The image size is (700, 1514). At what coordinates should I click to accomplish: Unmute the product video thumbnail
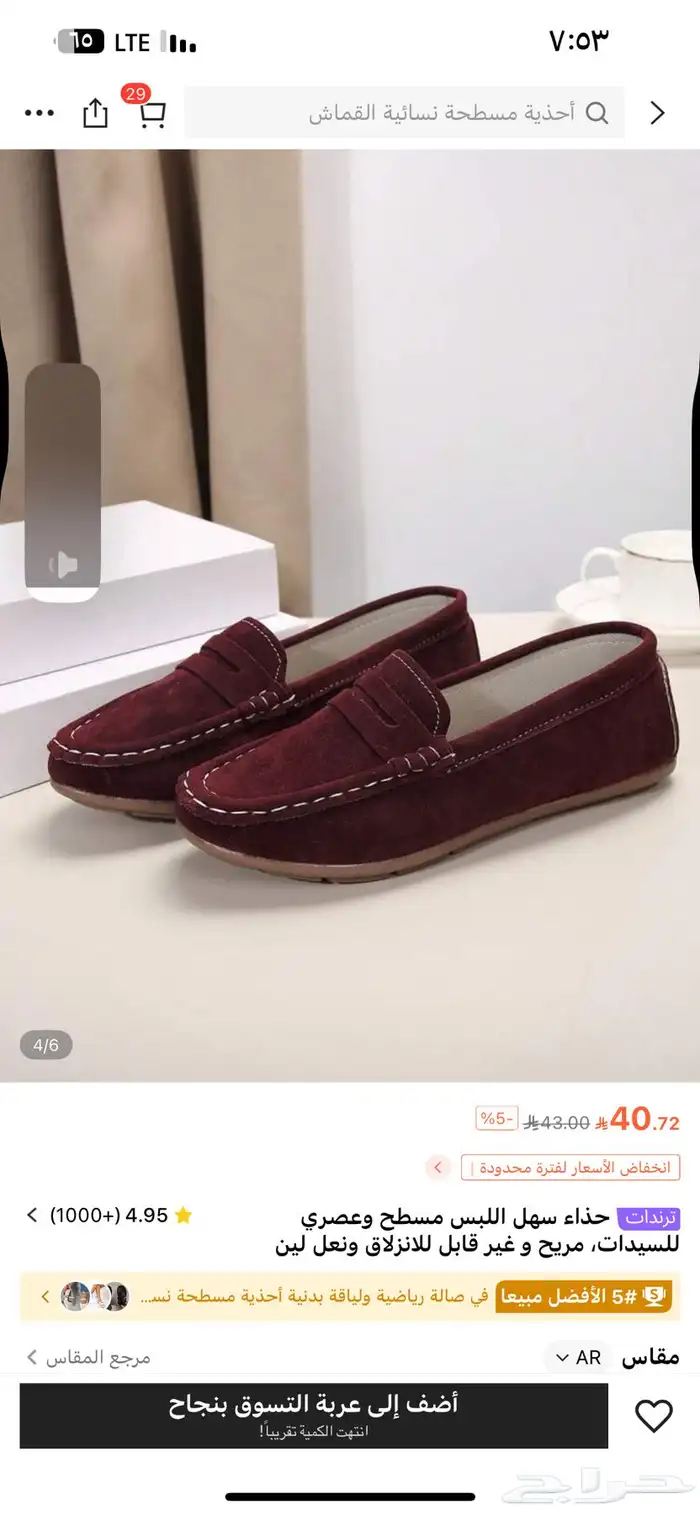63,565
